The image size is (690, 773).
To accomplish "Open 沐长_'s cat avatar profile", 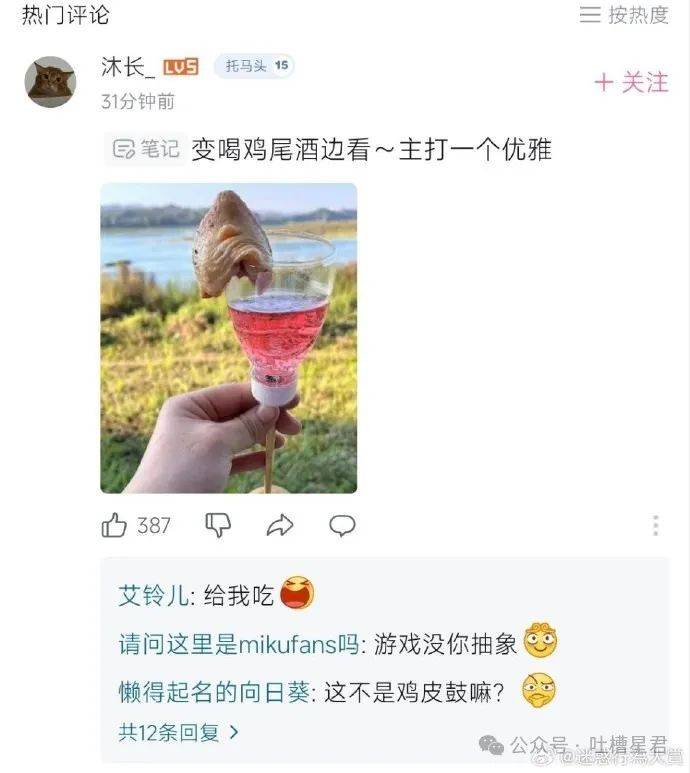I will click(50, 81).
